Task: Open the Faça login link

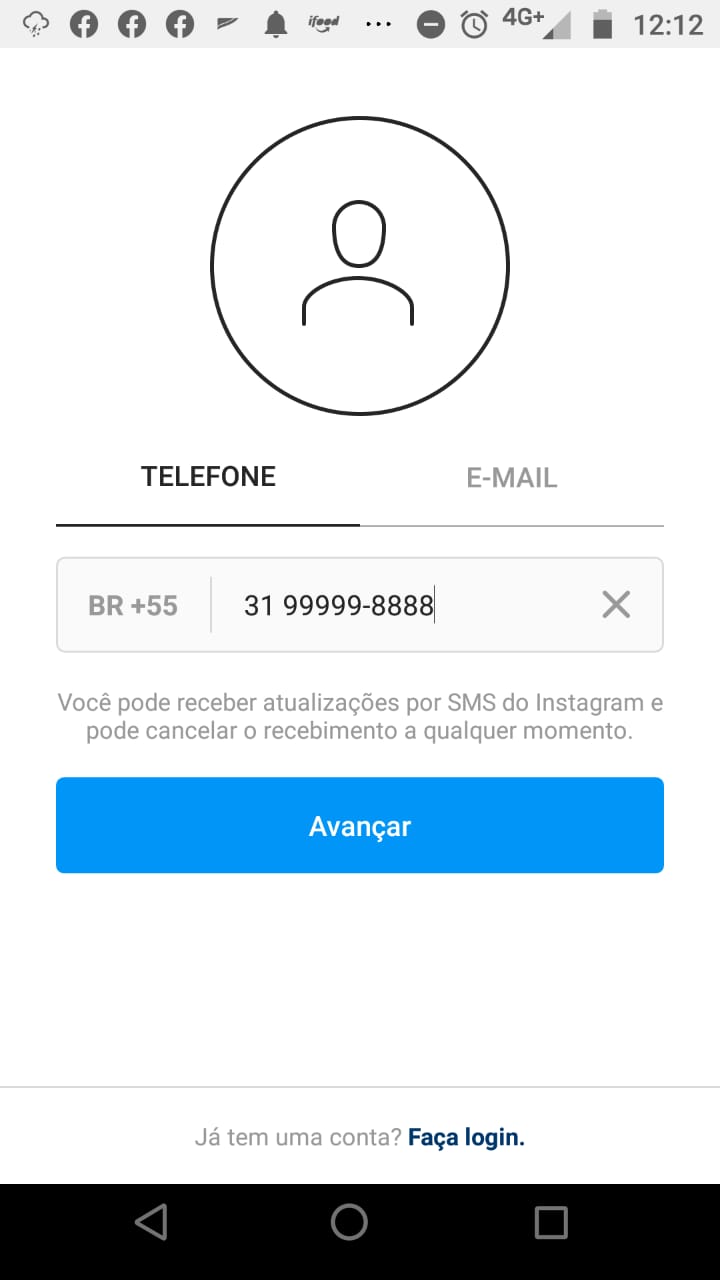Action: pos(466,1137)
